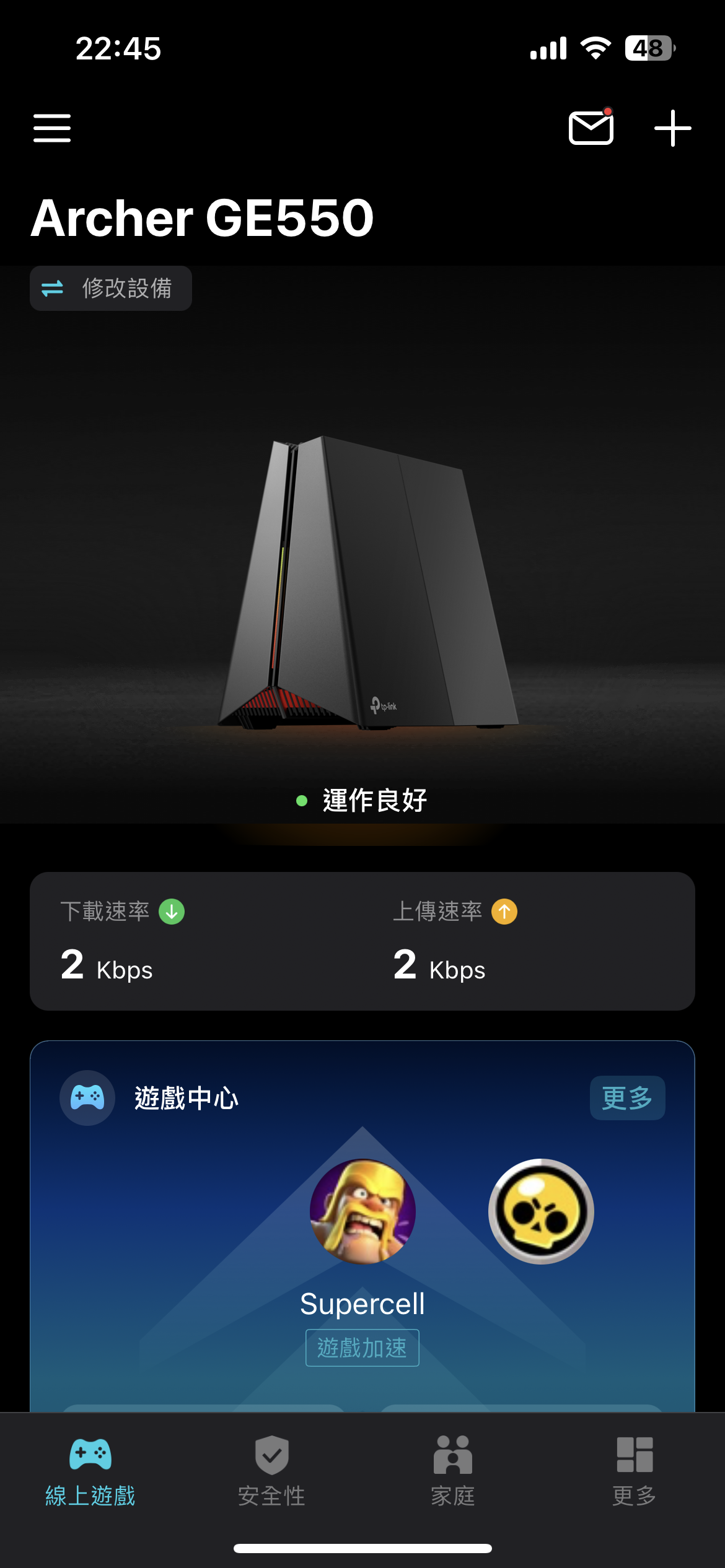The image size is (725, 1568).
Task: Select the Supercell Clash of Clans icon
Action: point(362,1211)
